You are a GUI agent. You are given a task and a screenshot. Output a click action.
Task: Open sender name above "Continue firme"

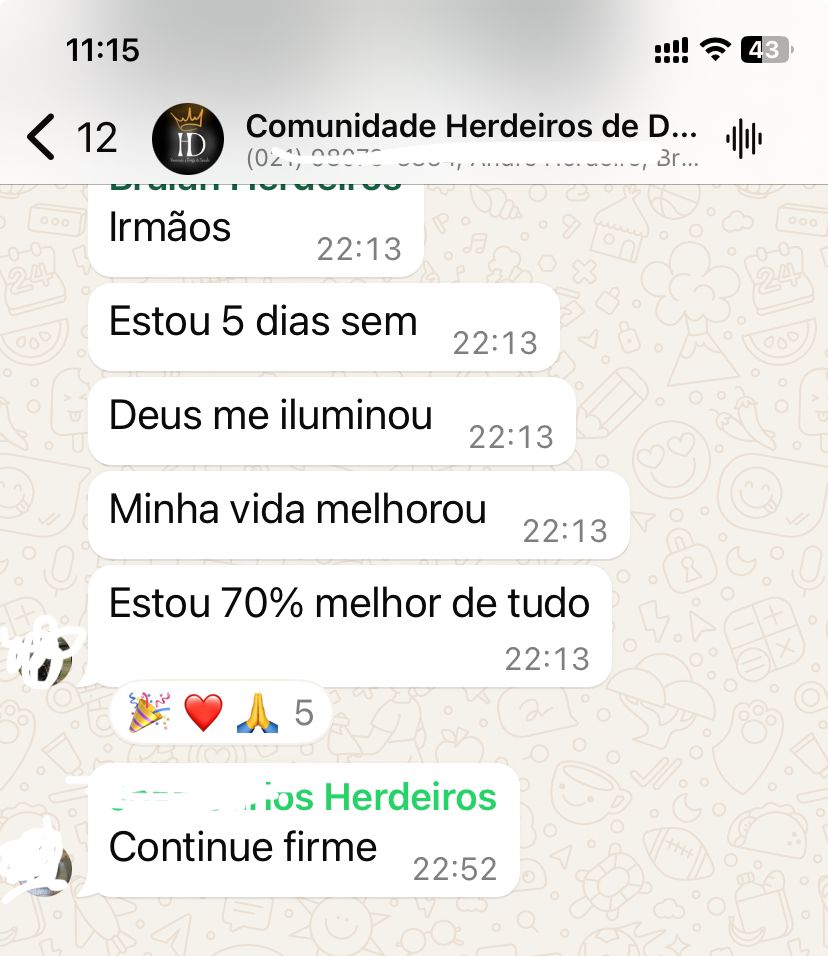pyautogui.click(x=303, y=797)
